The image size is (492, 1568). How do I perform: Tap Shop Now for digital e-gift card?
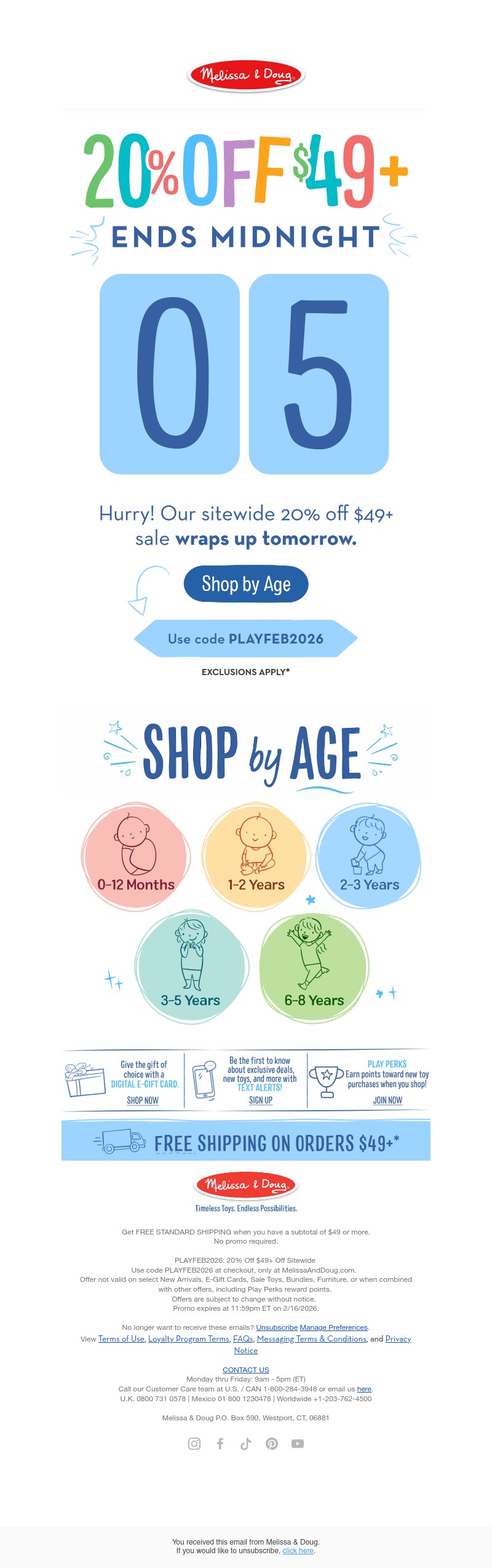point(143,1100)
